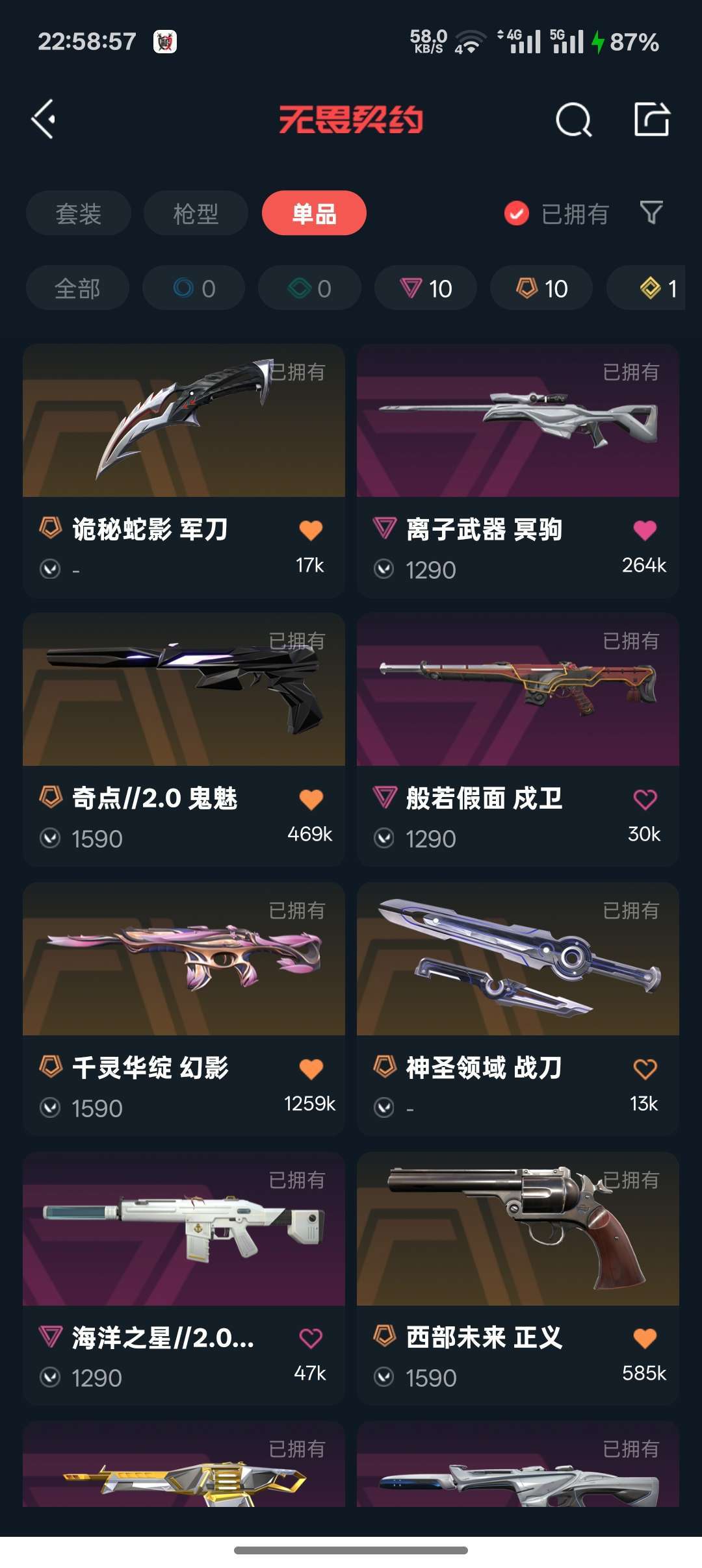
Task: Like the 般若假面 戍卫 skin
Action: tap(645, 800)
